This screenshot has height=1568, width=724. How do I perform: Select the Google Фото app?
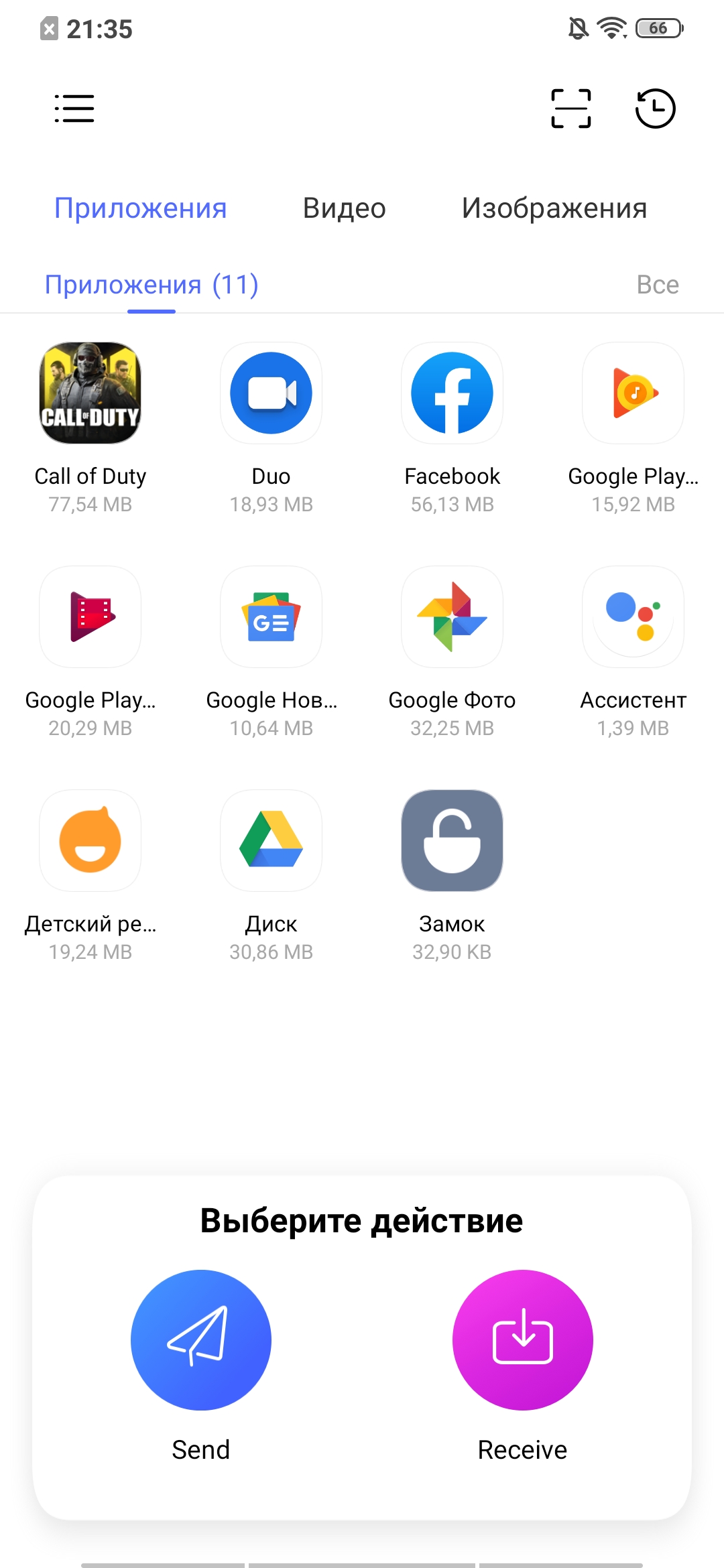pyautogui.click(x=452, y=617)
